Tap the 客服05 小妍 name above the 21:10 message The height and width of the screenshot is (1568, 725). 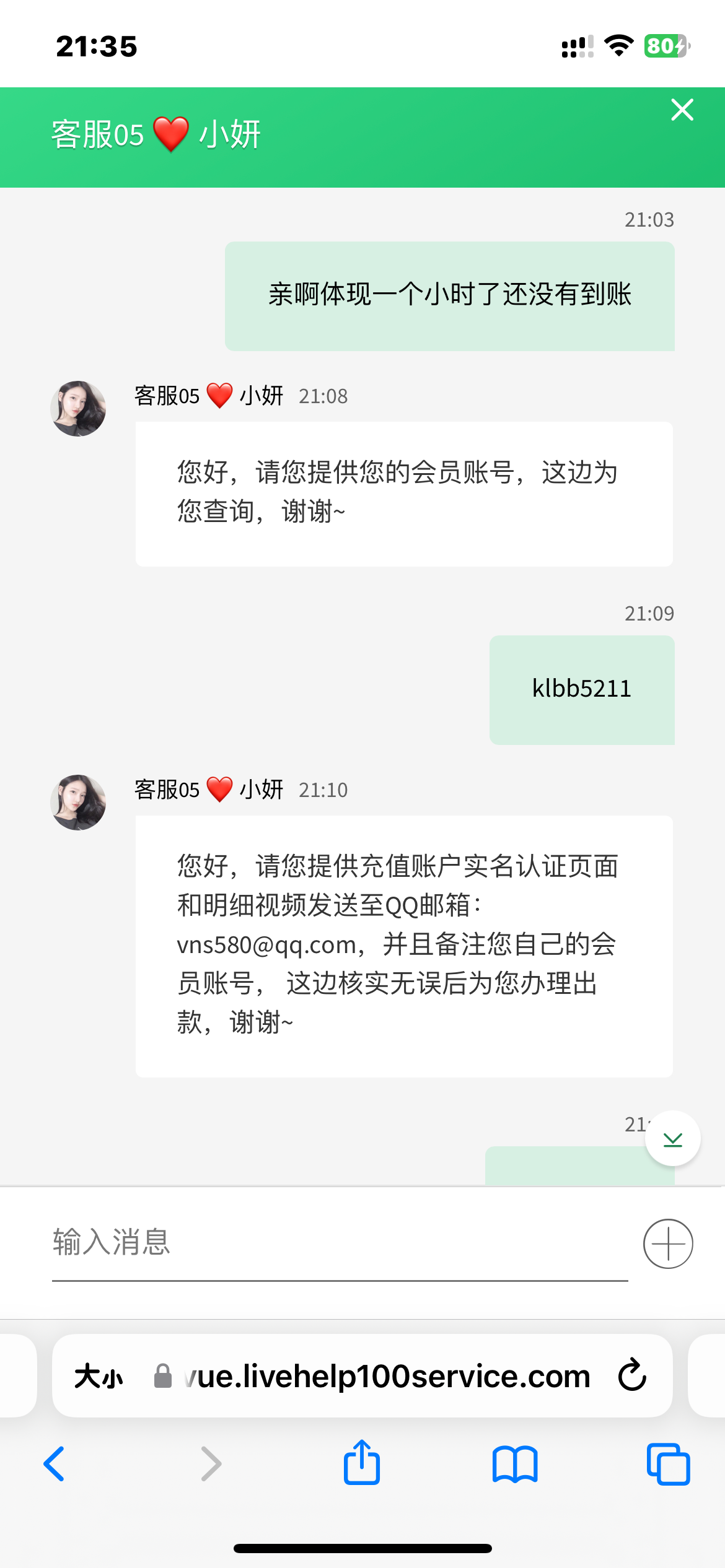click(x=207, y=789)
